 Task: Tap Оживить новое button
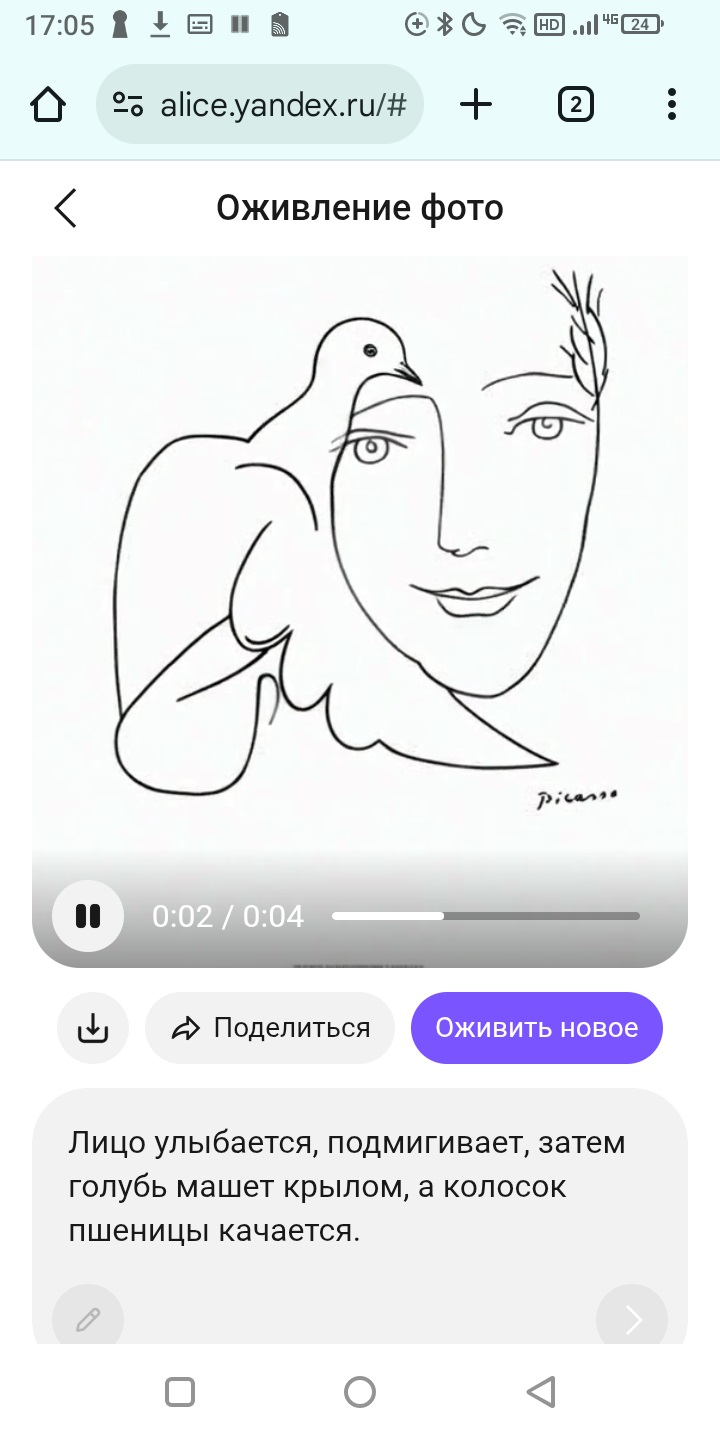[537, 1028]
